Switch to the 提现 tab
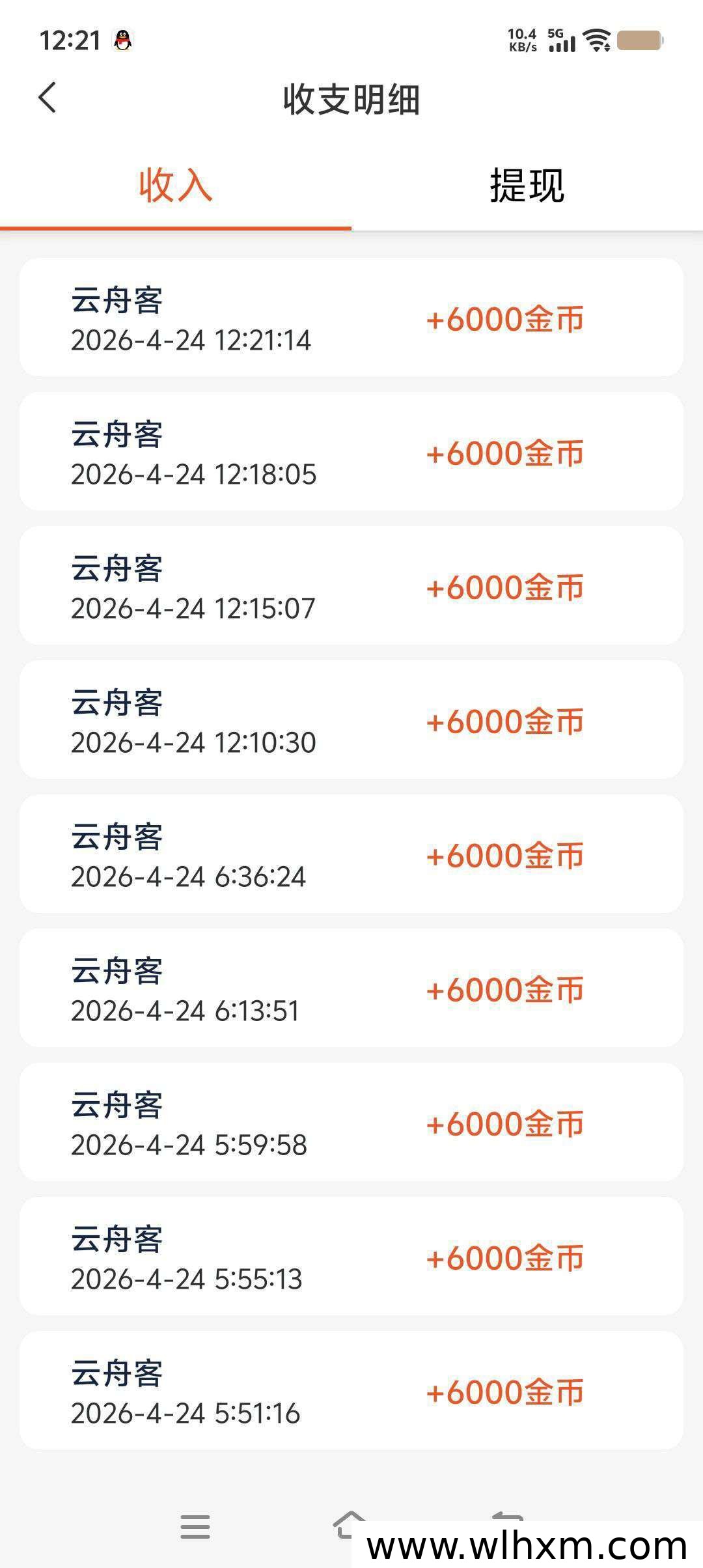 pos(527,186)
